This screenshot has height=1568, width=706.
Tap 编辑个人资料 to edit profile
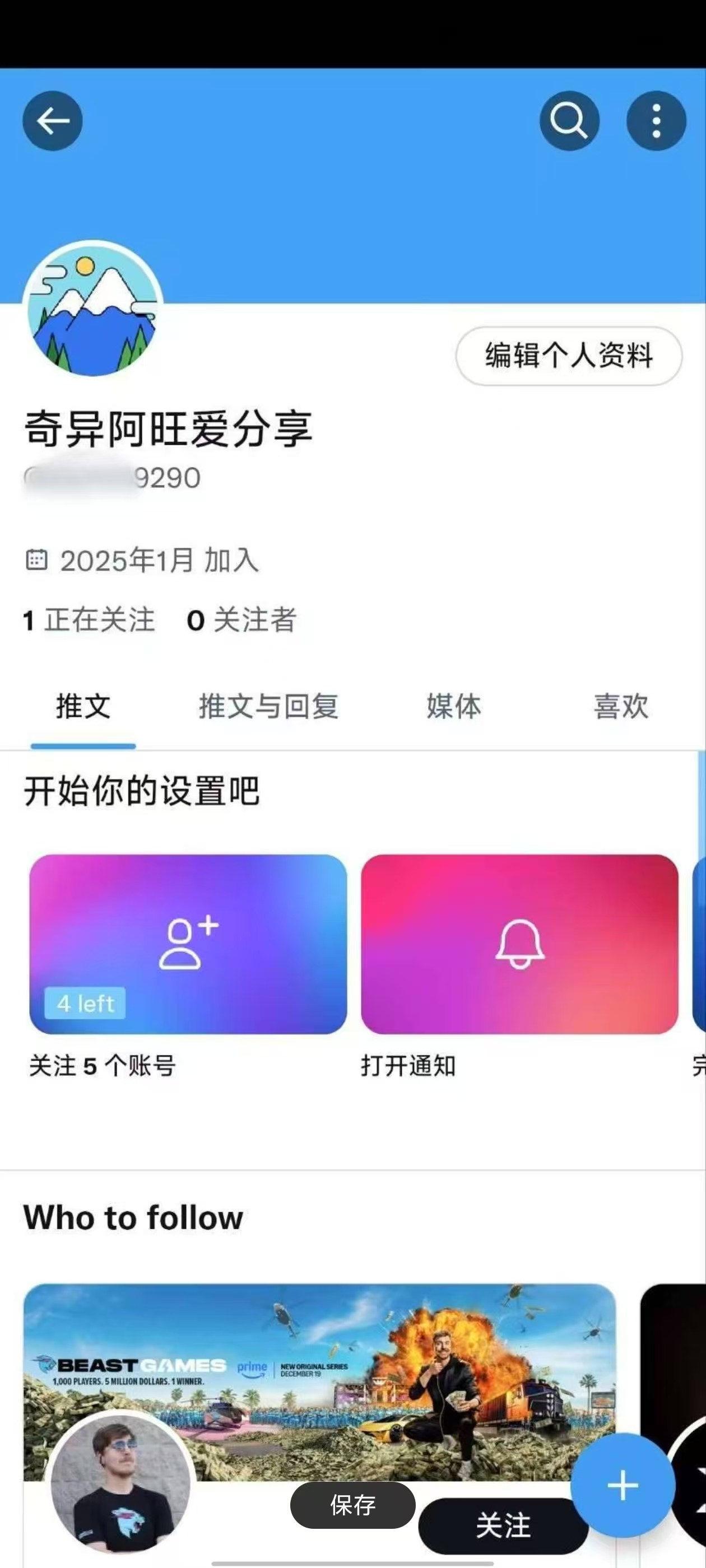coord(568,356)
